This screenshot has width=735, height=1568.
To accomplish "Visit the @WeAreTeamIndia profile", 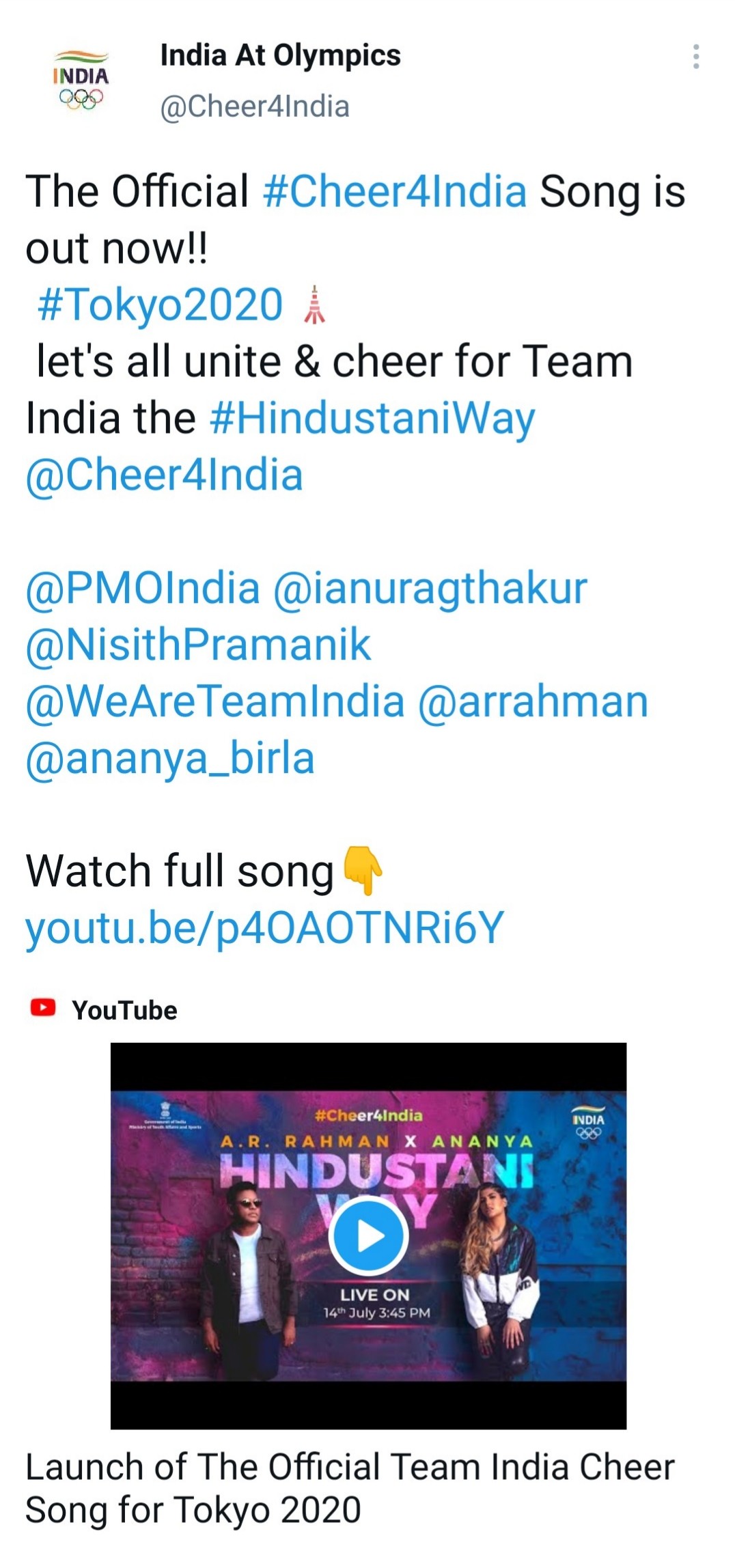I will (x=215, y=701).
